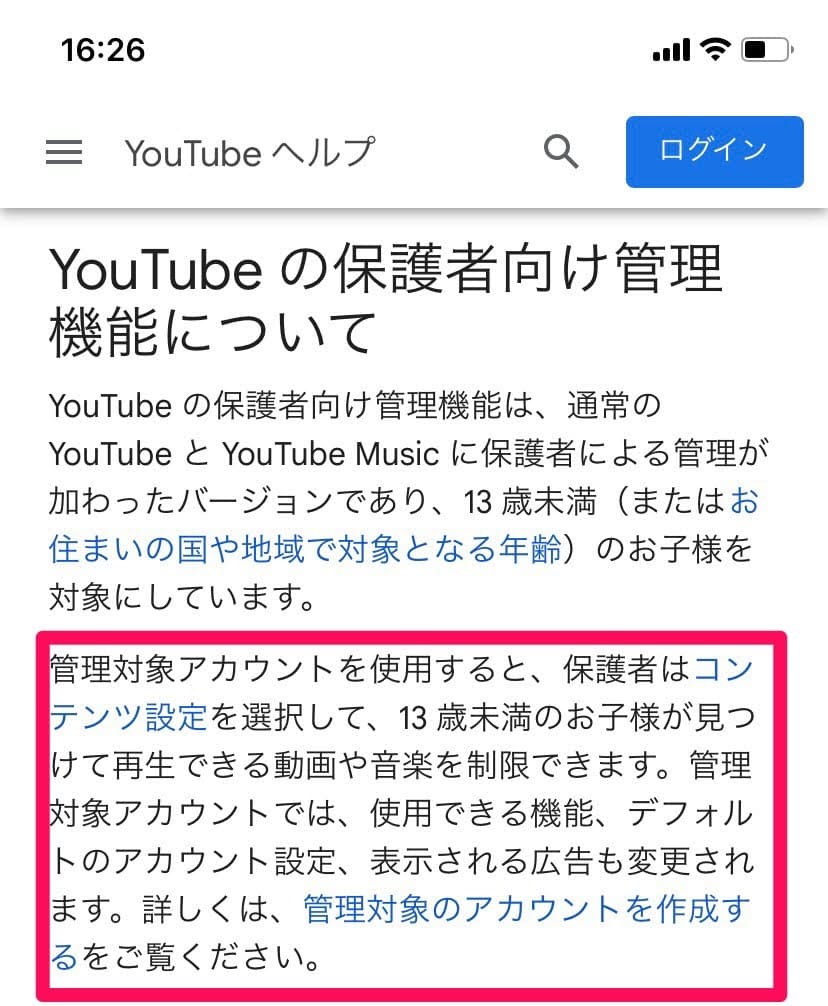The image size is (828, 1006).
Task: Tap the ログイン button
Action: click(714, 152)
